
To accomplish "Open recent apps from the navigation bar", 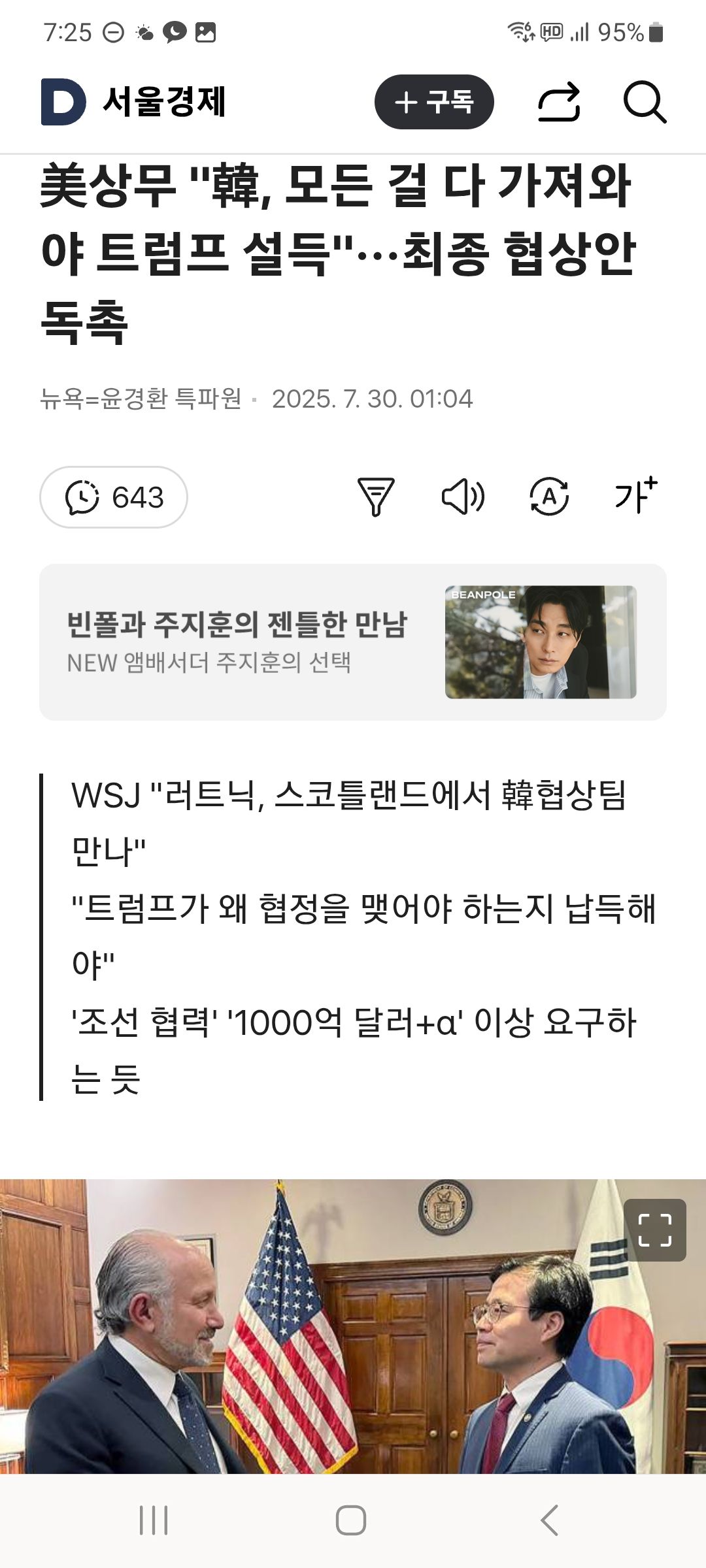I will point(154,1520).
